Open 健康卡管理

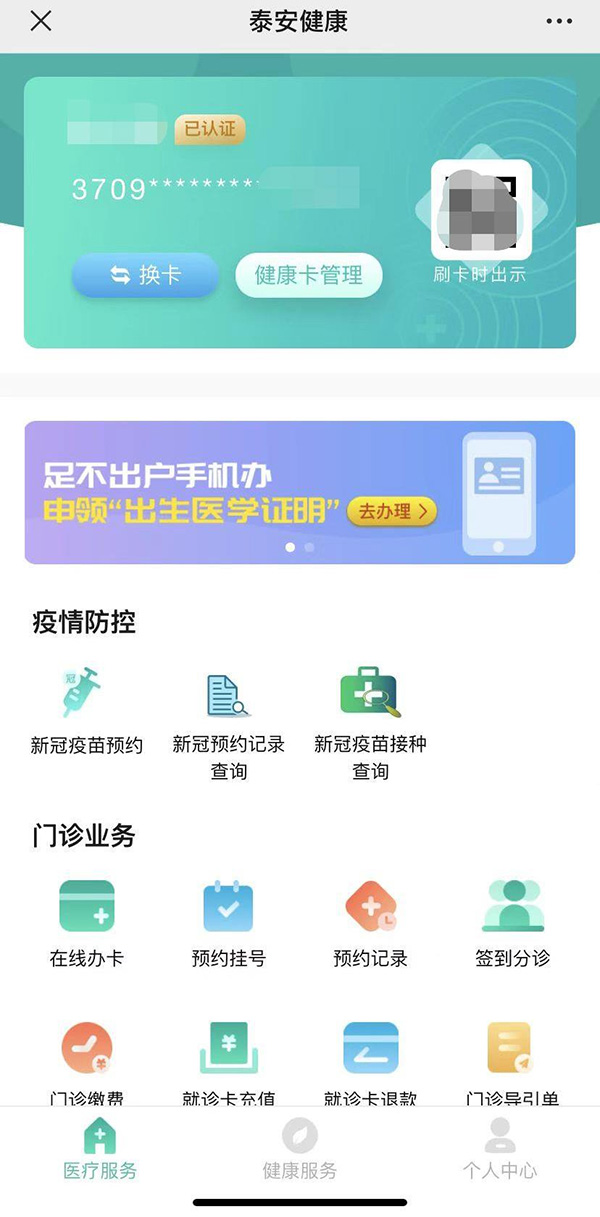308,275
